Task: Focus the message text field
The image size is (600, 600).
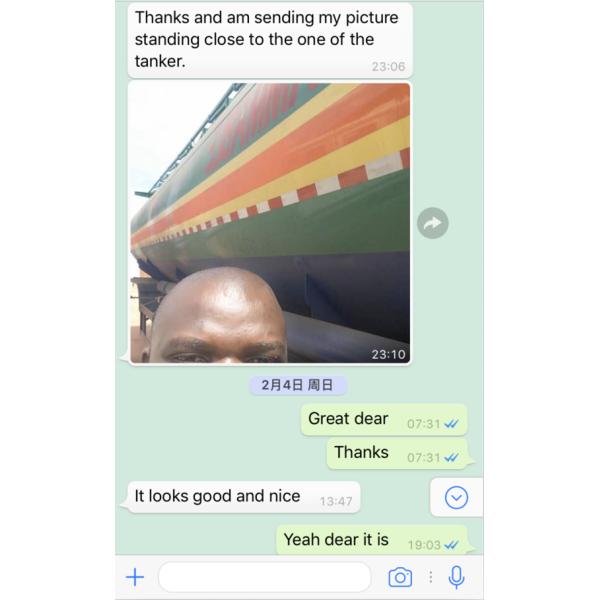Action: pos(264,577)
